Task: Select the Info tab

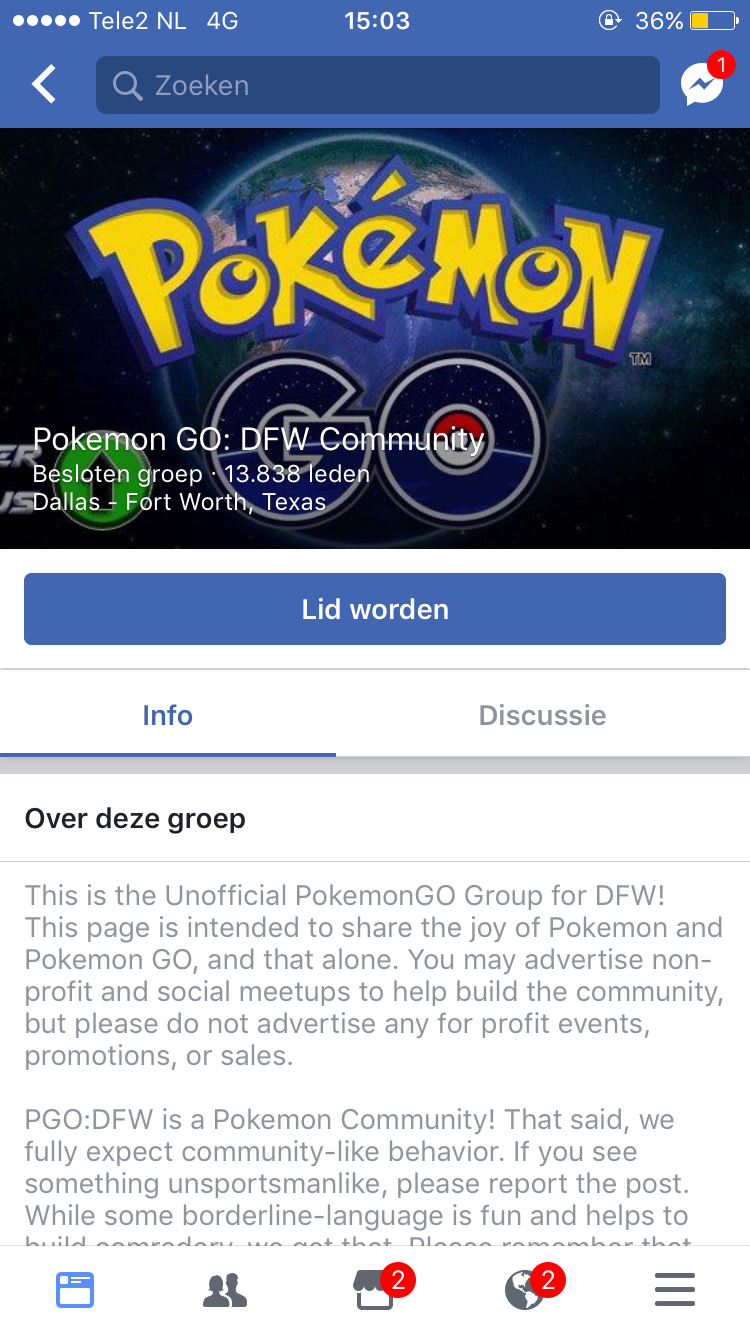Action: coord(167,715)
